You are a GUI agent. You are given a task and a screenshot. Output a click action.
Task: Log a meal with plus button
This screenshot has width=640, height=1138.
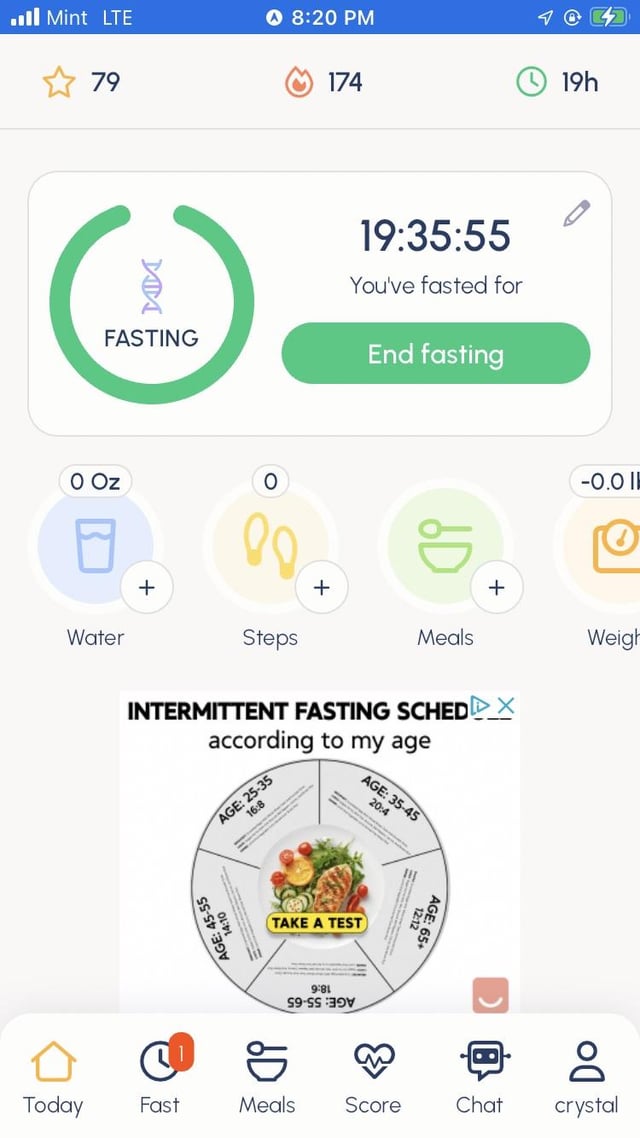[x=496, y=587]
